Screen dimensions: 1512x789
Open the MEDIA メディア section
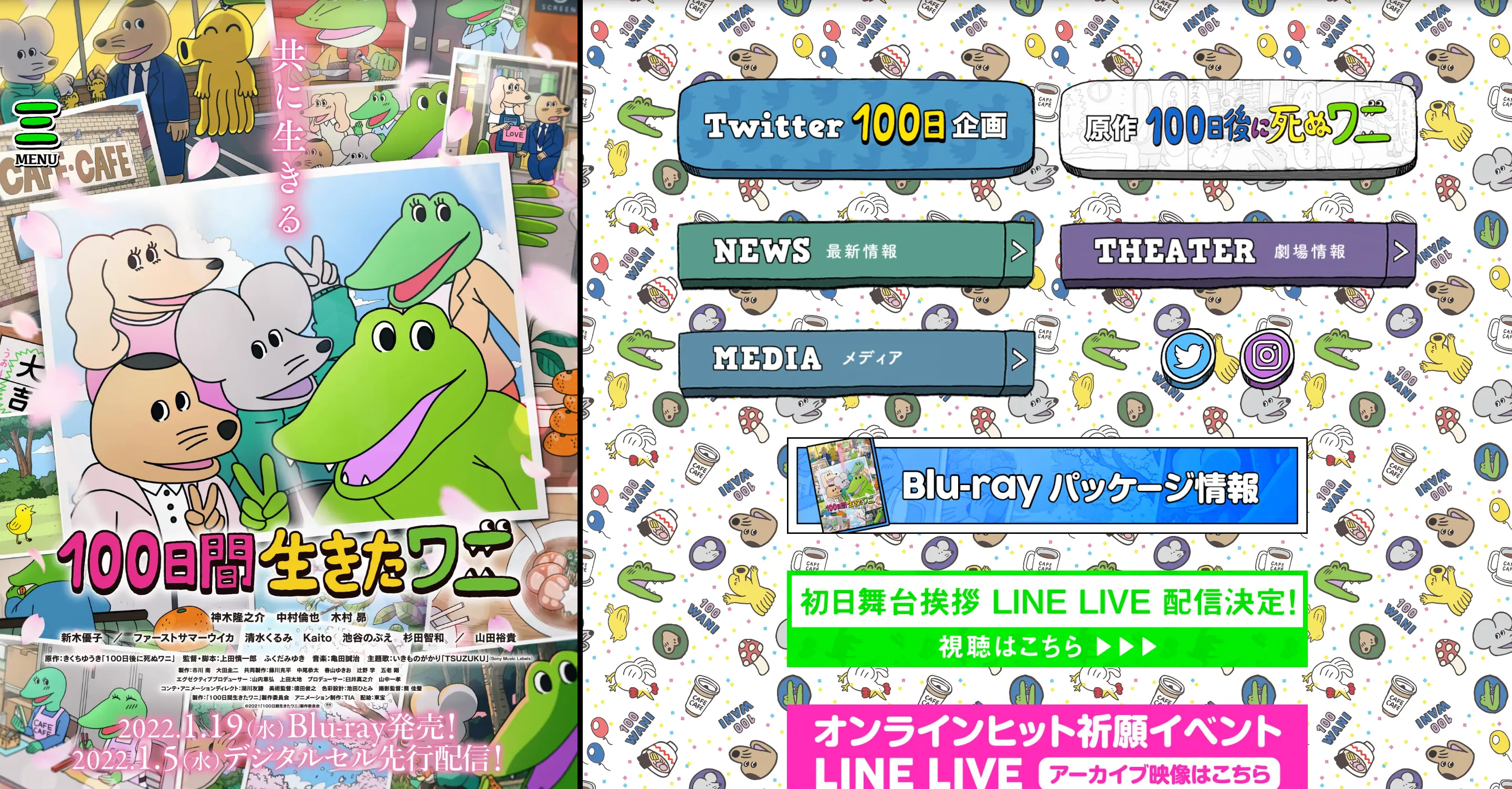pos(855,359)
